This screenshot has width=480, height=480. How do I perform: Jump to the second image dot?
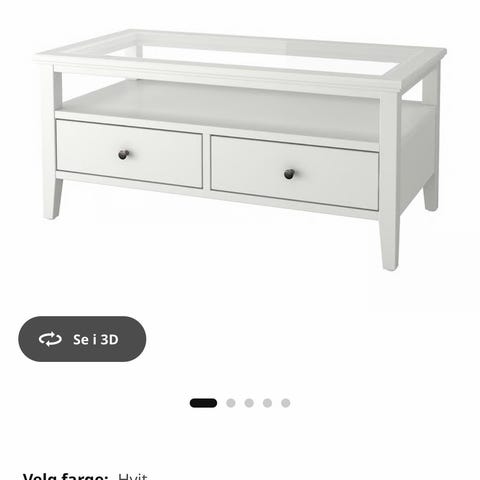pyautogui.click(x=231, y=403)
